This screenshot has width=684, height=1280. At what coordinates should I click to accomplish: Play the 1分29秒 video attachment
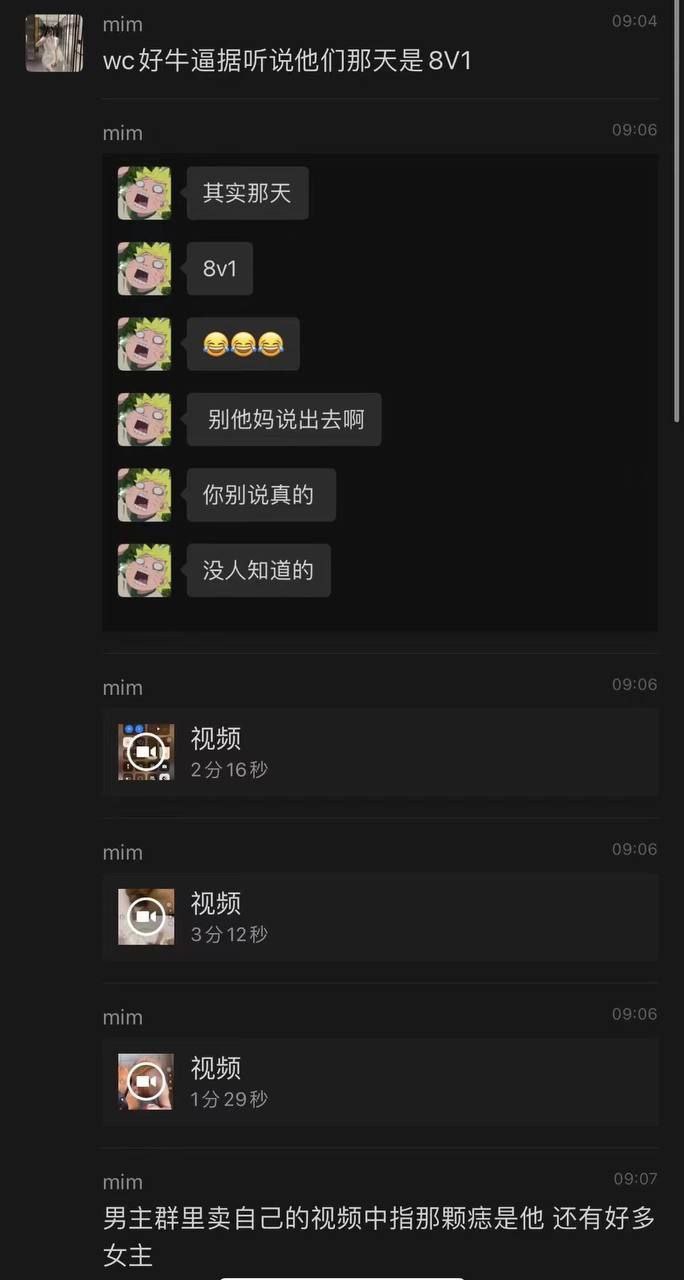tap(146, 1082)
